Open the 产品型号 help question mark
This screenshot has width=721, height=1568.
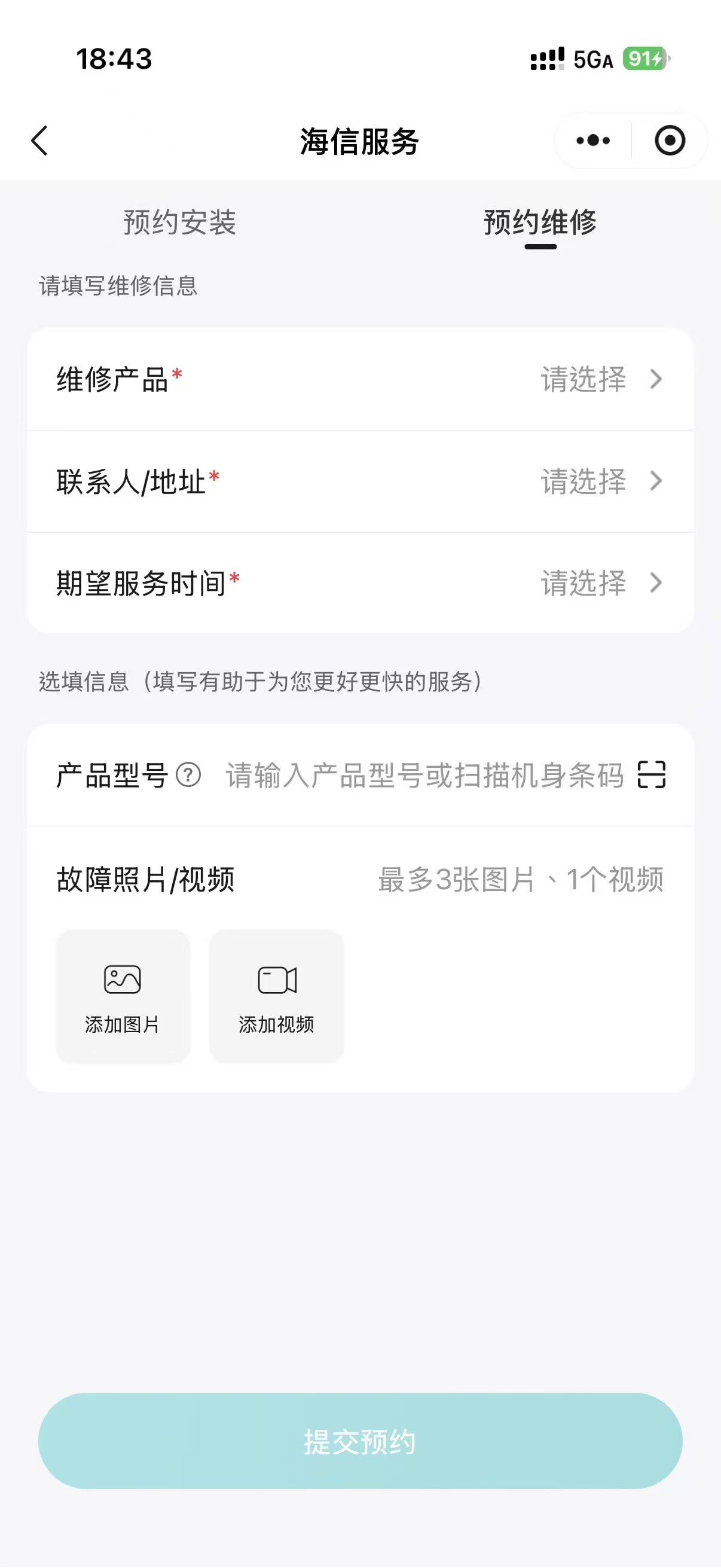point(188,776)
